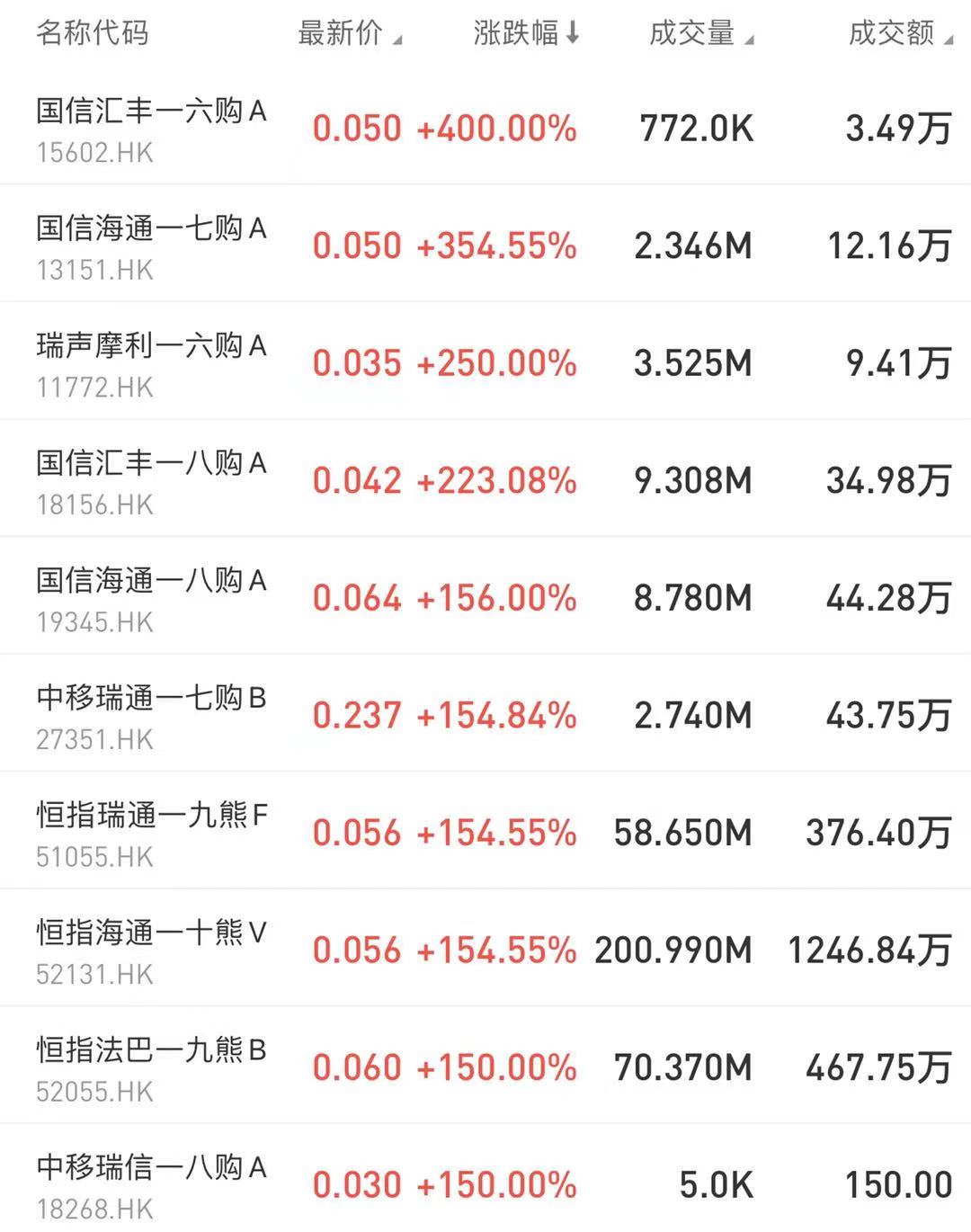The image size is (971, 1232).
Task: Sort the list by 最新价 column
Action: 348,33
